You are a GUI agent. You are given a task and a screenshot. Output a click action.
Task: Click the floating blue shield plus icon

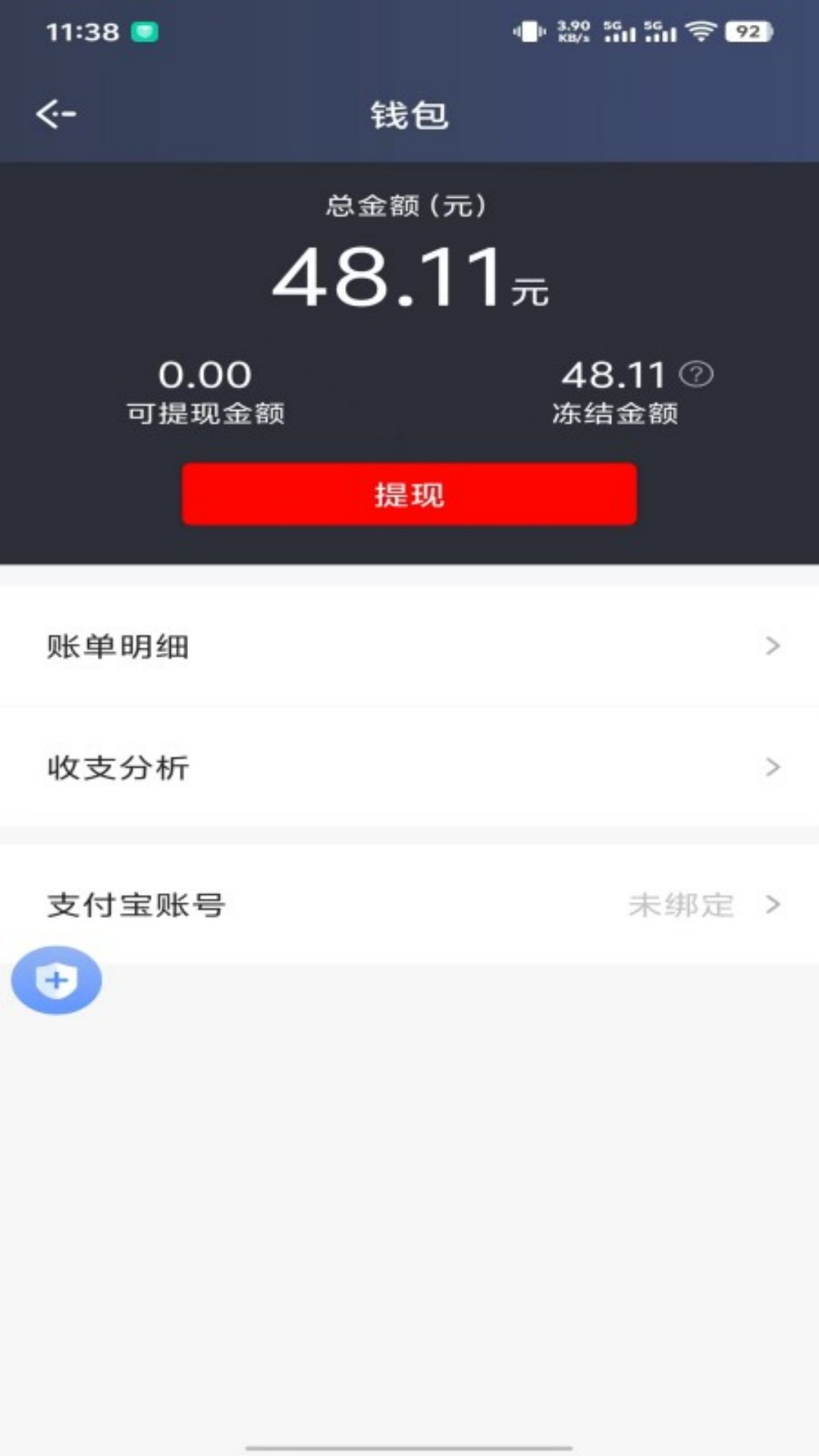click(55, 979)
